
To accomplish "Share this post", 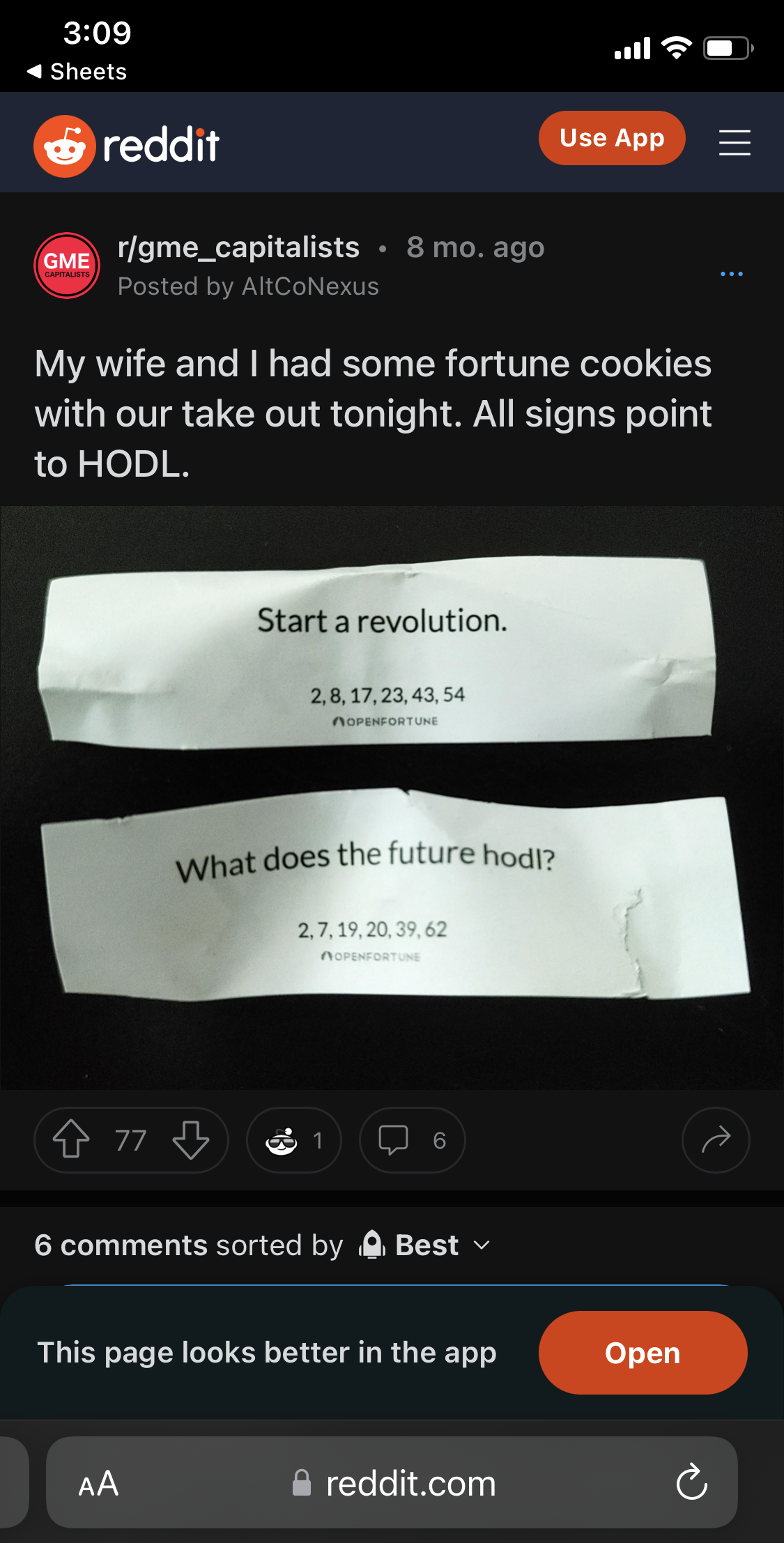I will [715, 1140].
